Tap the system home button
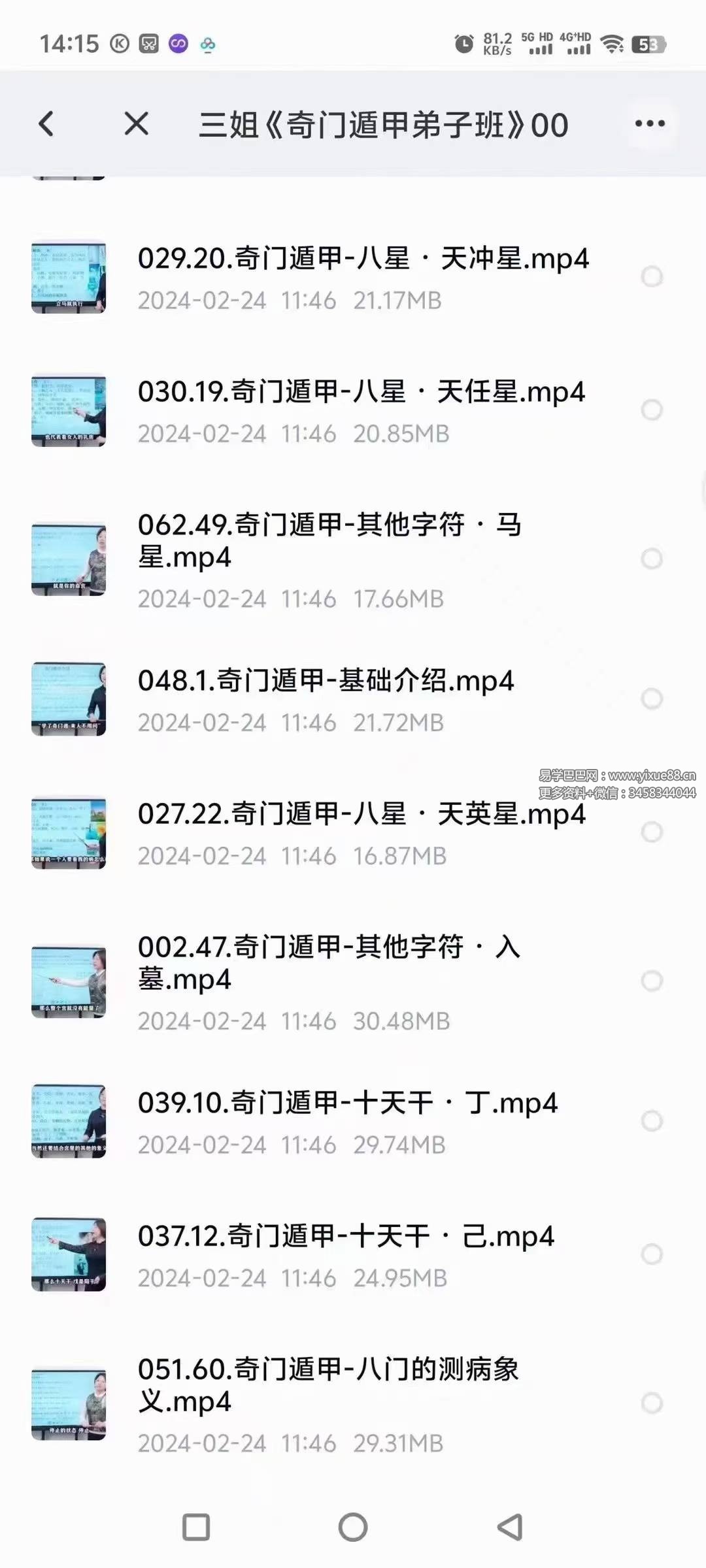 coord(353,1527)
